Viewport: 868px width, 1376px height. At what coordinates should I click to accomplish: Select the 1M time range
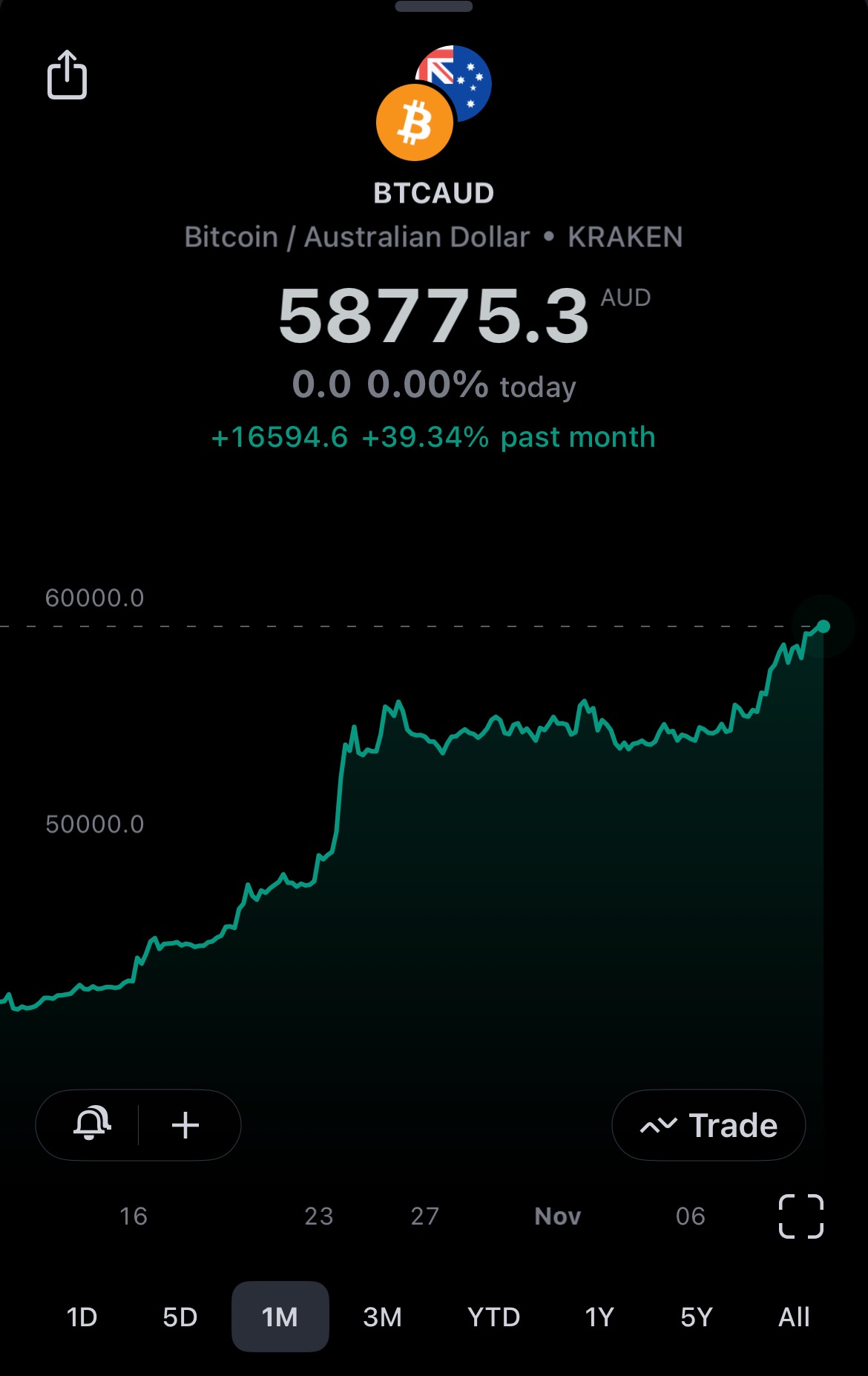click(280, 1317)
